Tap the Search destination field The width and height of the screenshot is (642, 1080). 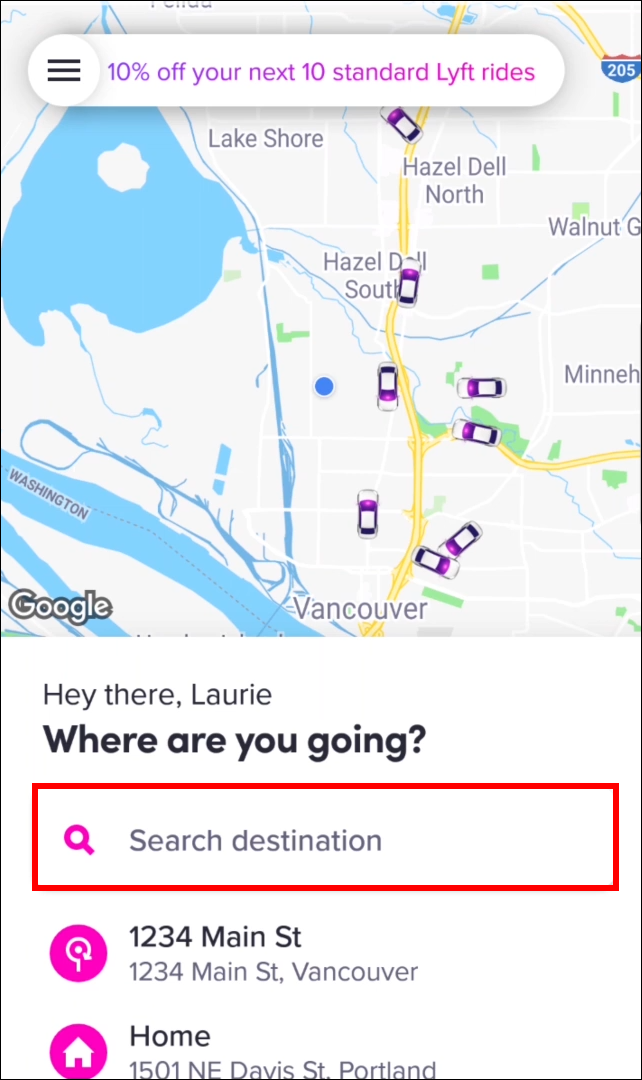tap(325, 840)
